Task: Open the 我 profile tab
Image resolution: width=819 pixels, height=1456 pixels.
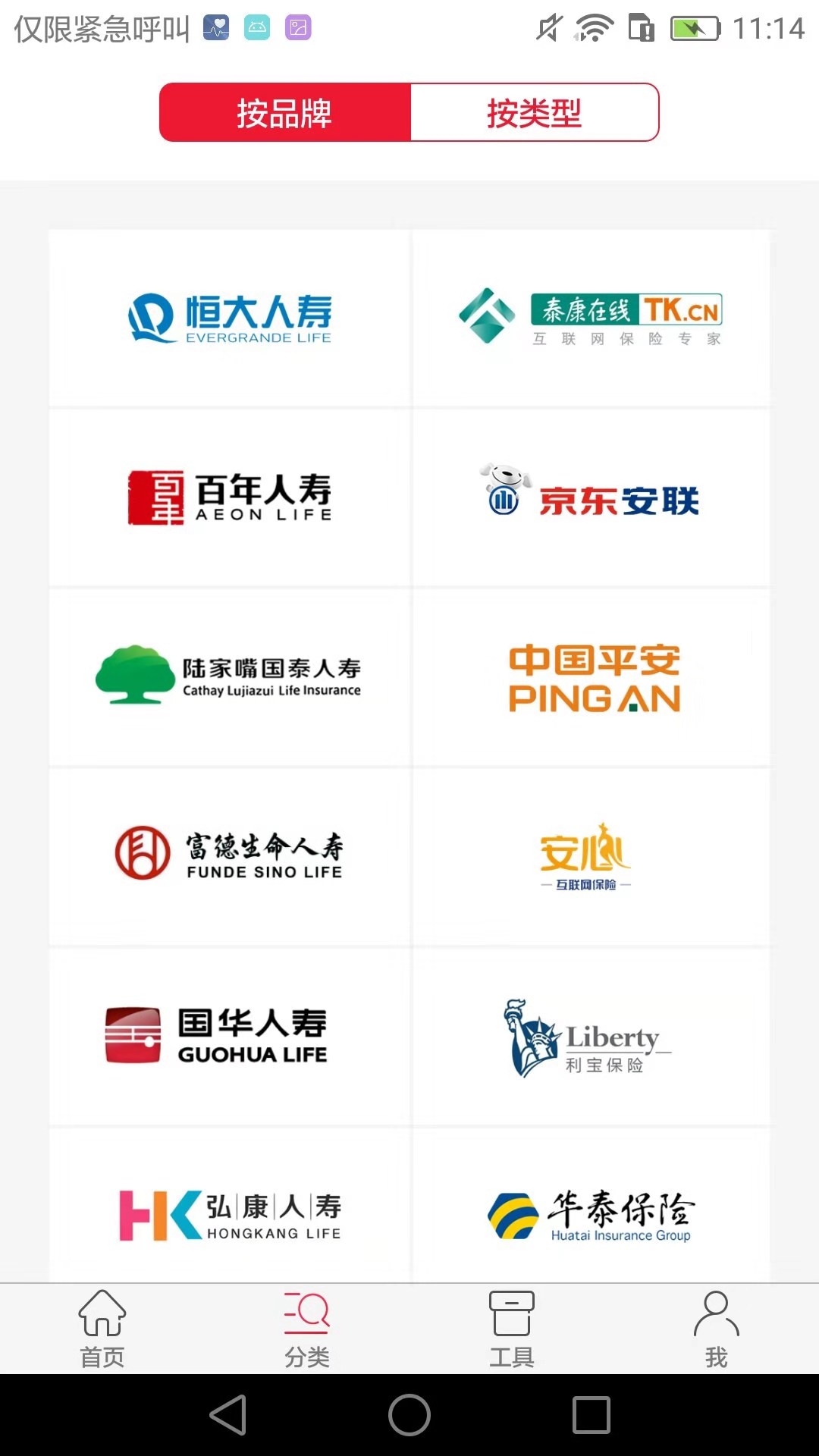Action: point(716,1329)
